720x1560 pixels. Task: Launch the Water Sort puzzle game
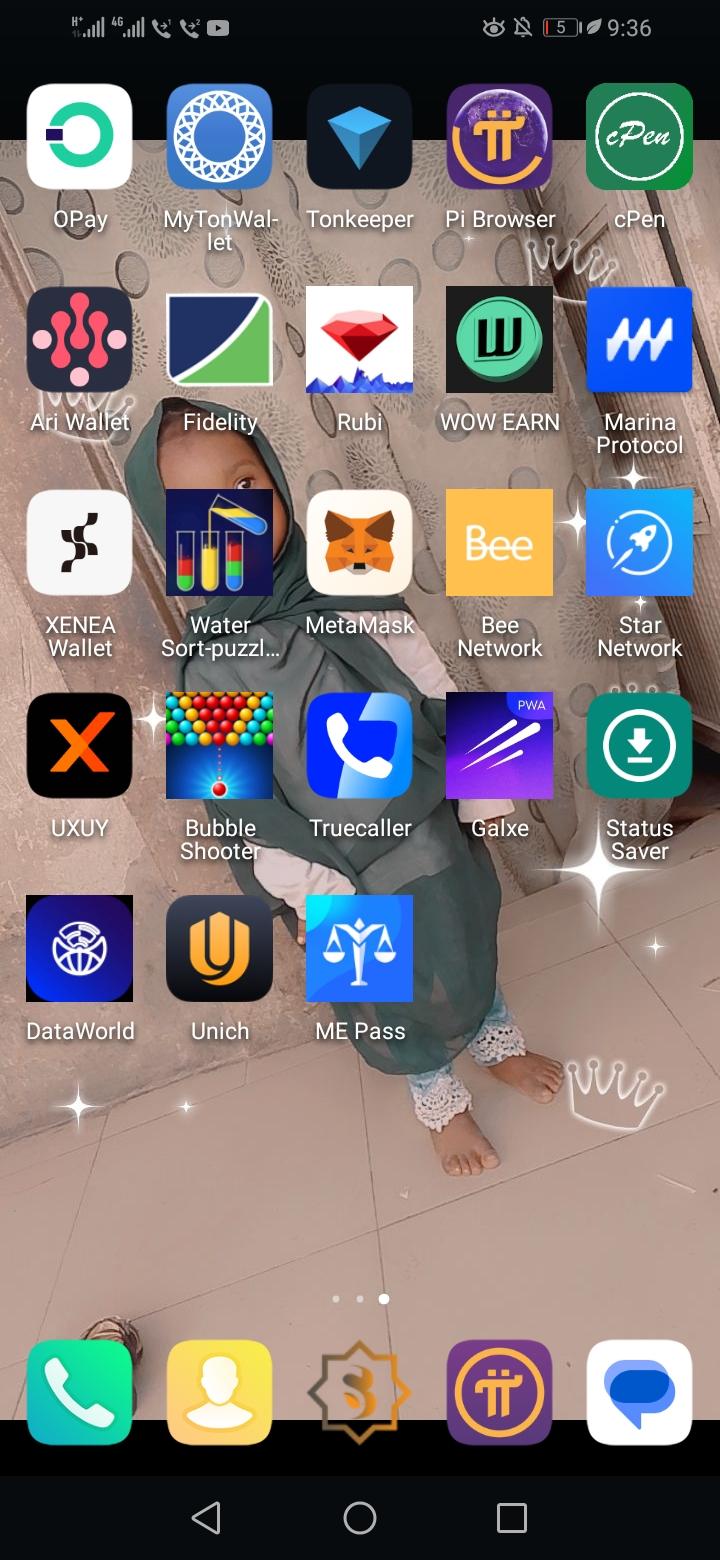click(x=219, y=543)
